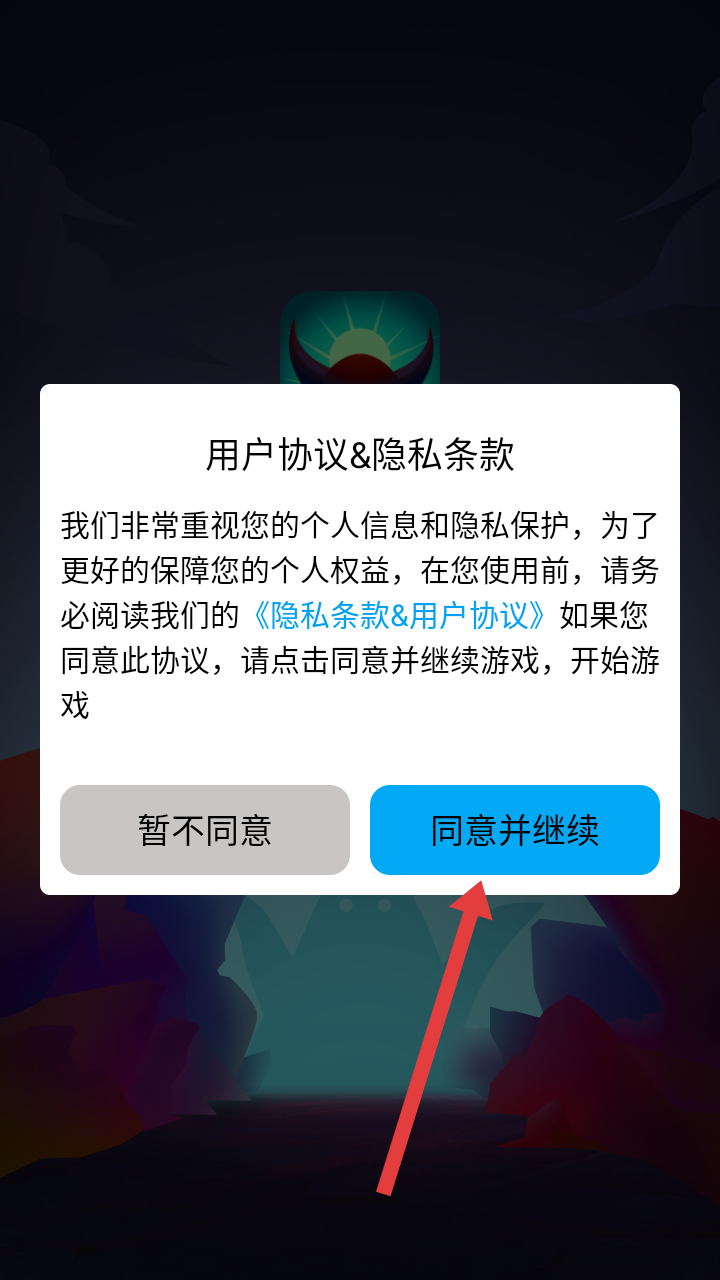Decline with the 暂不同意 button
This screenshot has height=1280, width=720.
tap(205, 830)
